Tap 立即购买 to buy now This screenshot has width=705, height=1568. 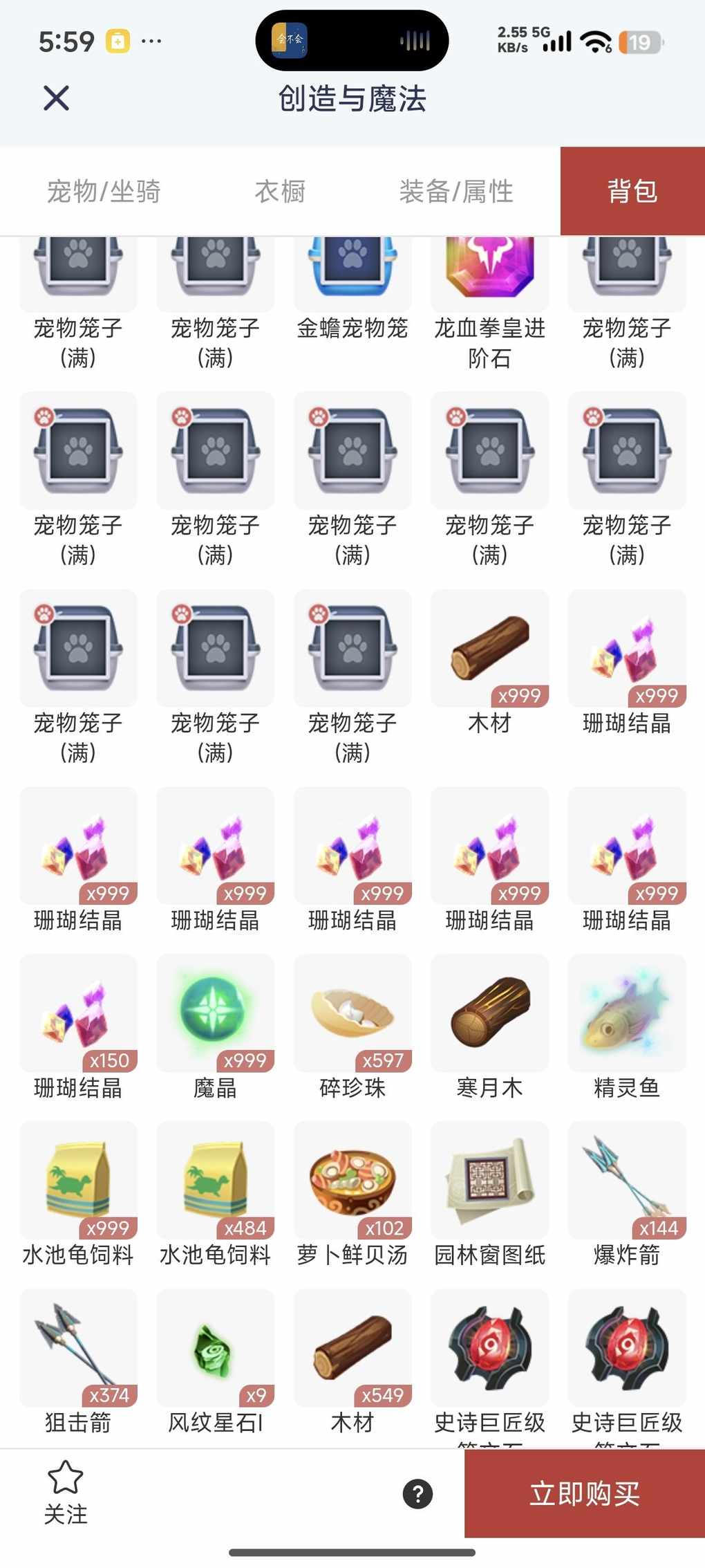pyautogui.click(x=584, y=1493)
